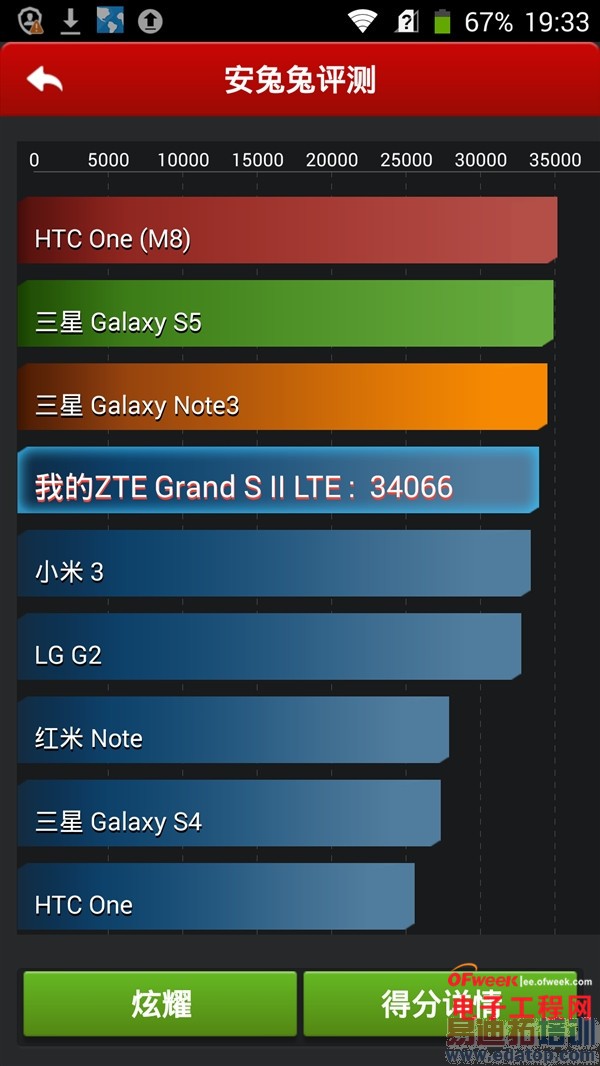The image size is (600, 1066).
Task: Tap the green 炫耀 button
Action: coord(160,1003)
